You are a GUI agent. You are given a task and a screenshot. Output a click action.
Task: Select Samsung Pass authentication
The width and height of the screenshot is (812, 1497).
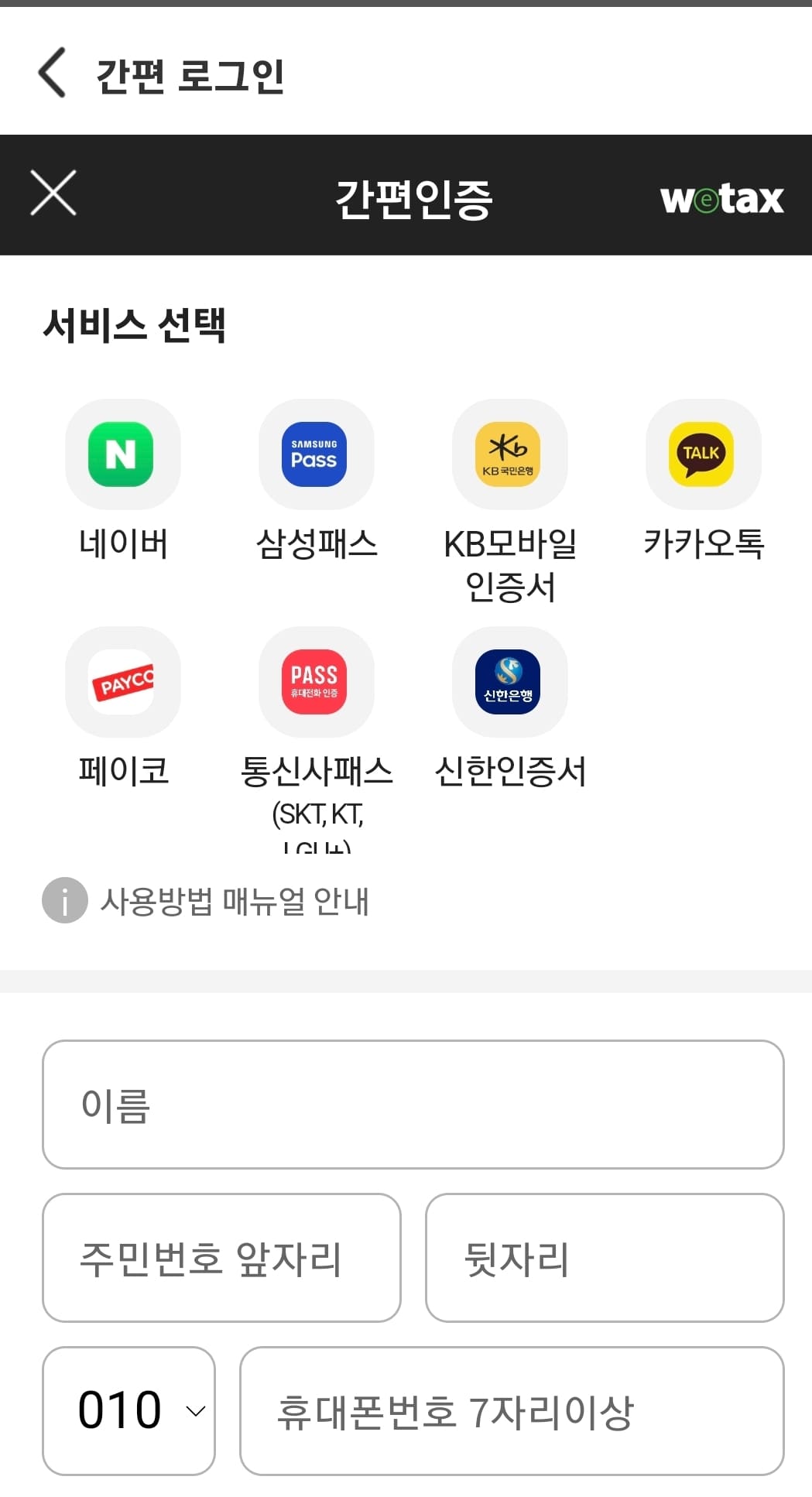(x=316, y=454)
